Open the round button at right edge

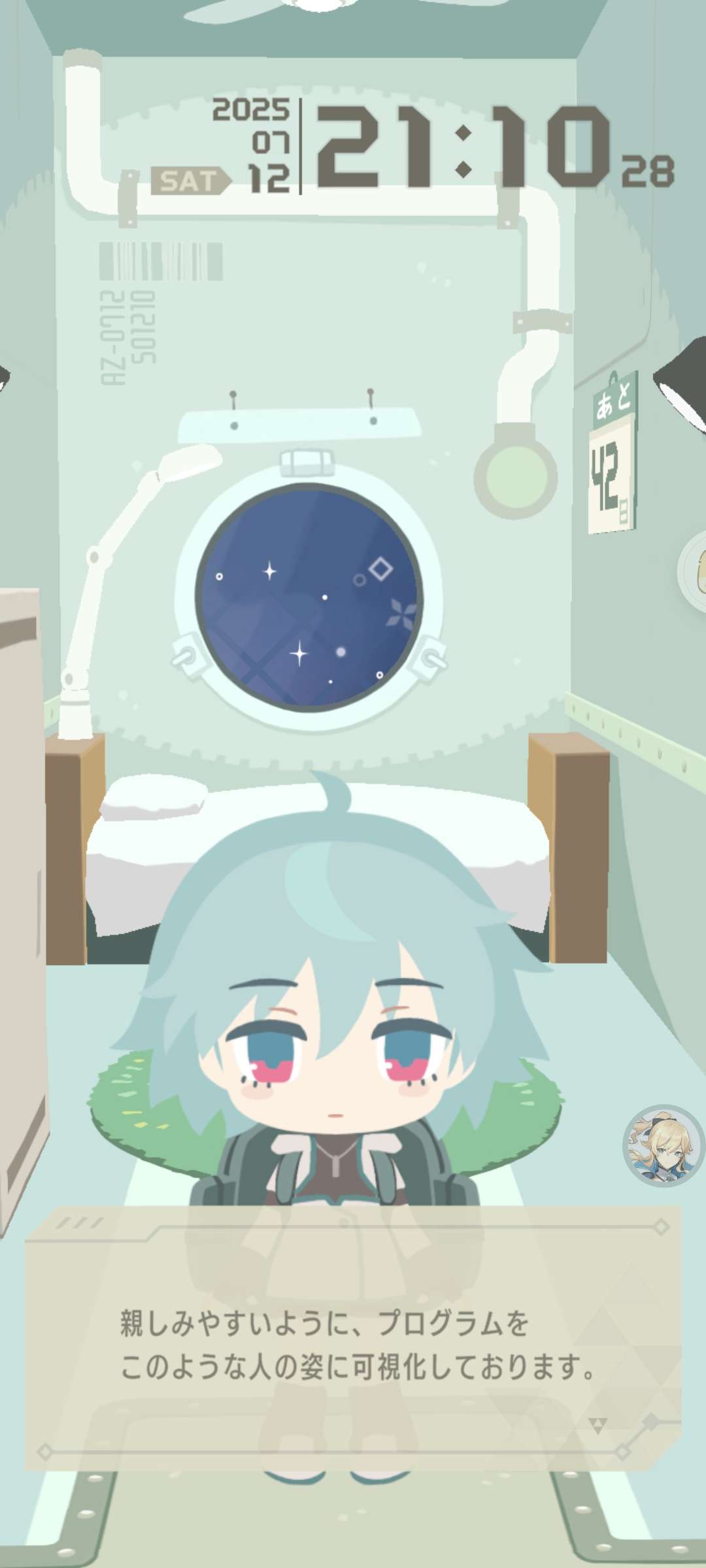(x=695, y=570)
